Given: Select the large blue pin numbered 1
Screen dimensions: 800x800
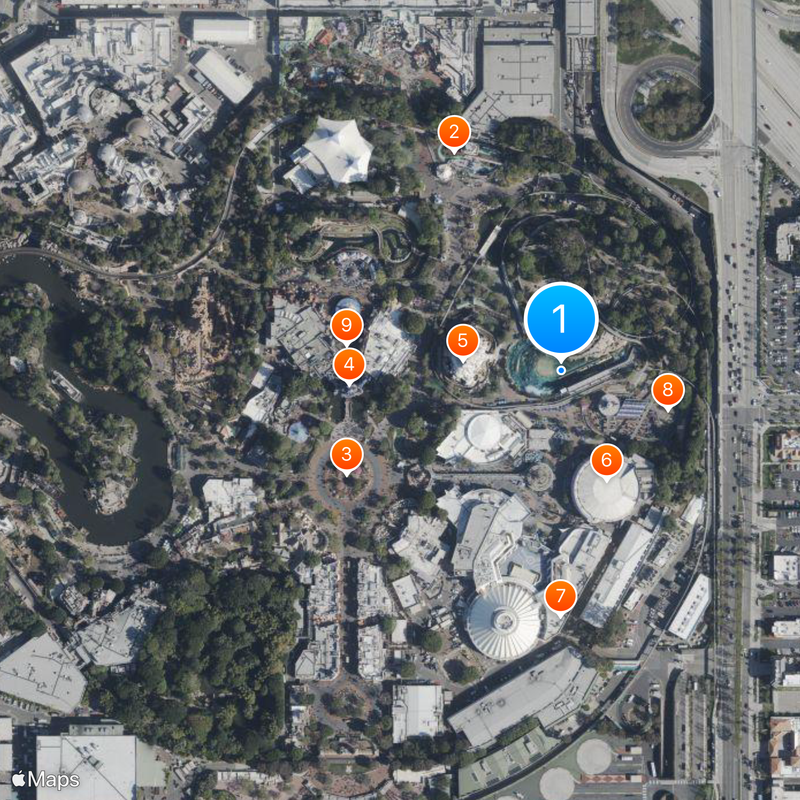Looking at the screenshot, I should [x=561, y=319].
